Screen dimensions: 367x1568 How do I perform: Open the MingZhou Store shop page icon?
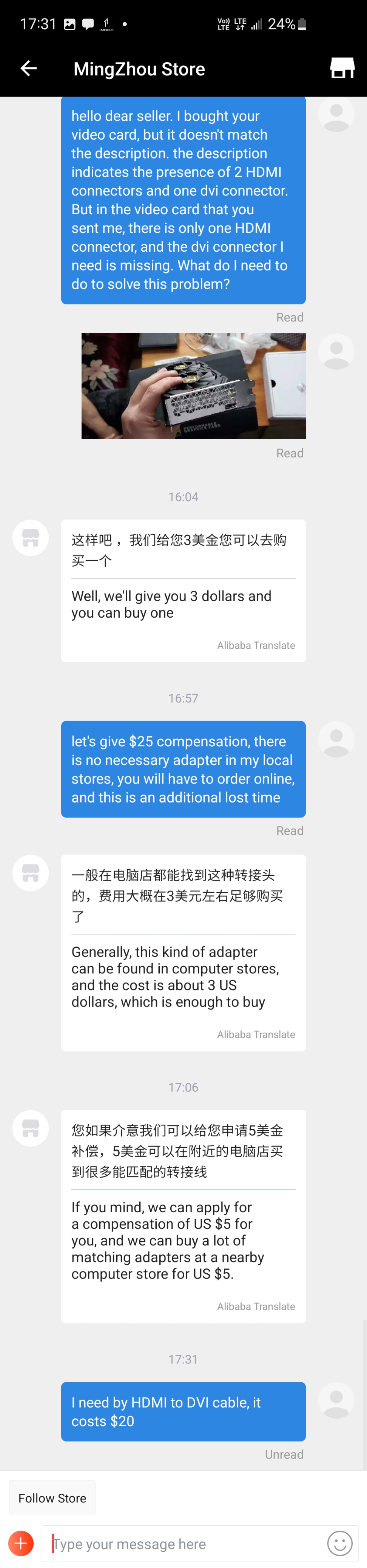click(342, 68)
